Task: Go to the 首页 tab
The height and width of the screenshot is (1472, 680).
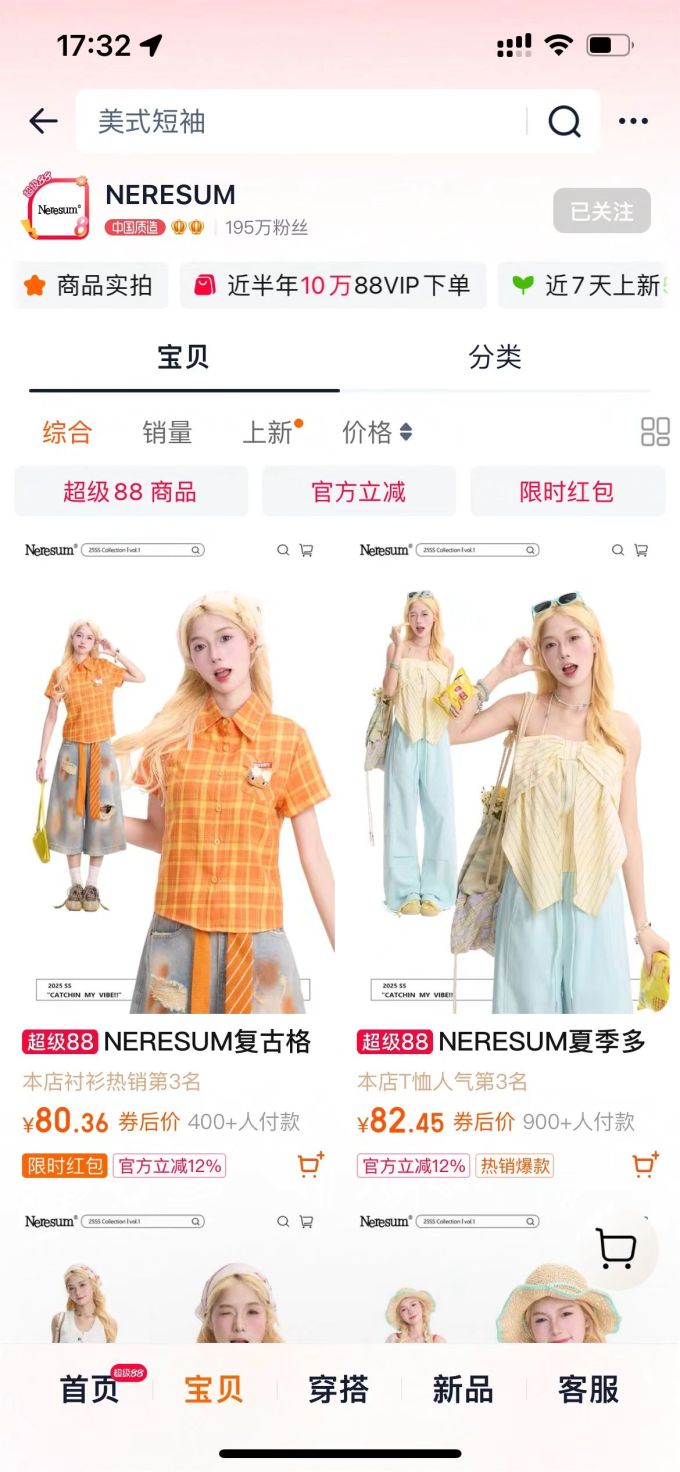Action: tap(90, 1389)
